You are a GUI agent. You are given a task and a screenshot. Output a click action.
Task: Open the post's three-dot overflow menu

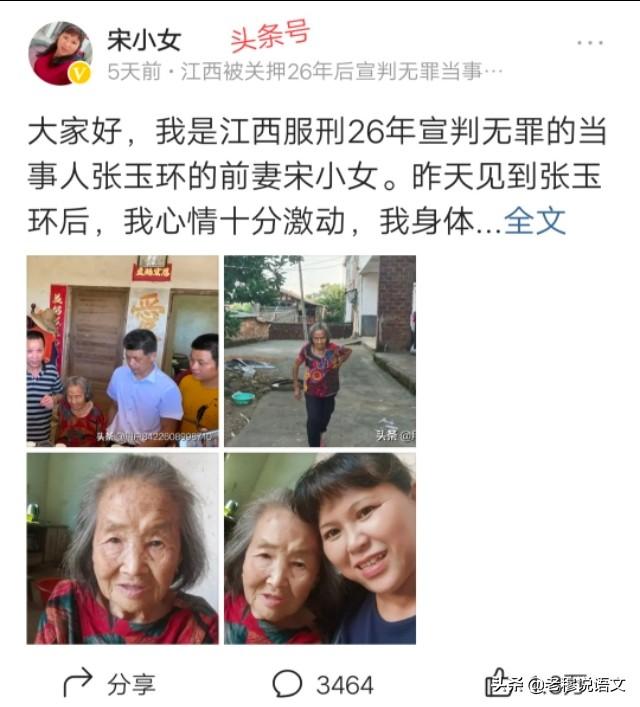[590, 43]
